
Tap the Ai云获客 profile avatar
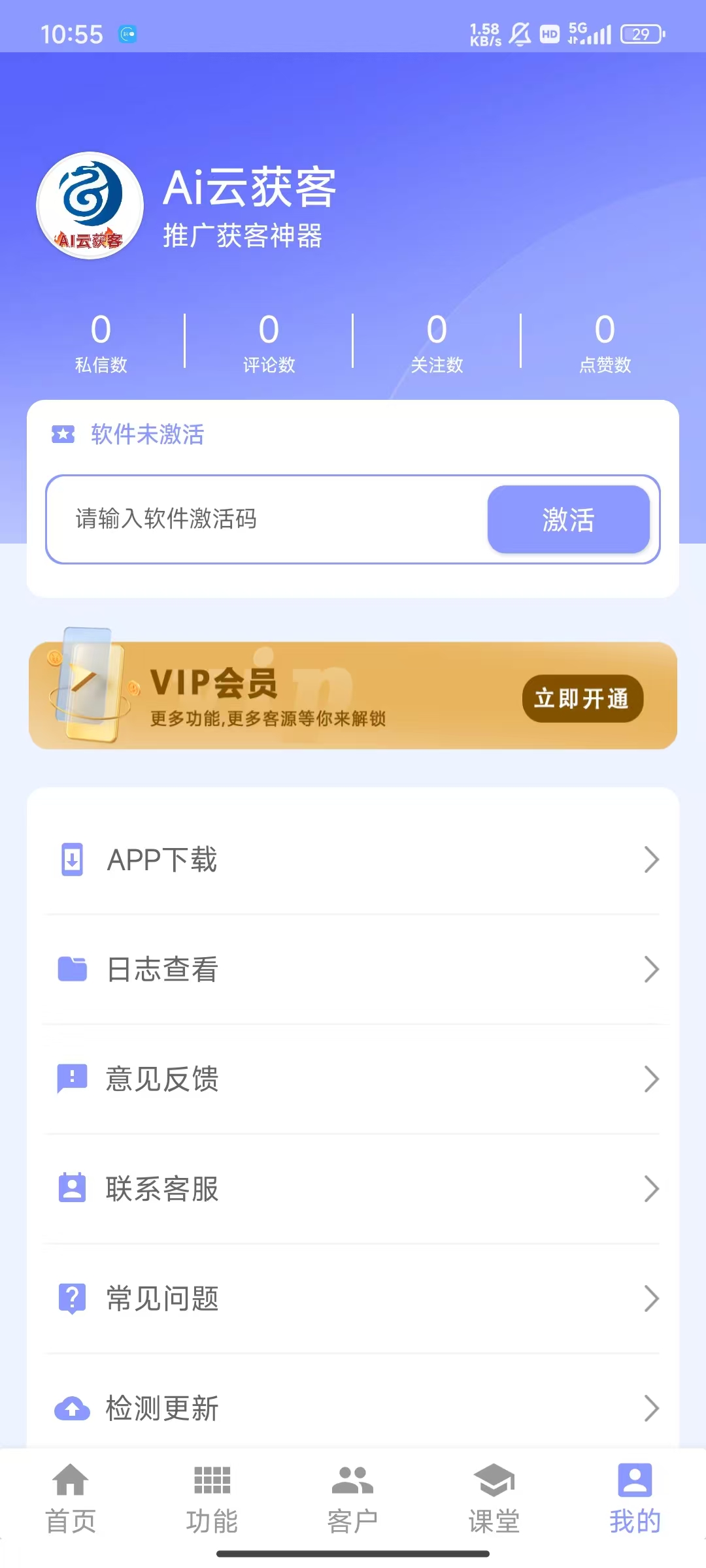tap(90, 206)
